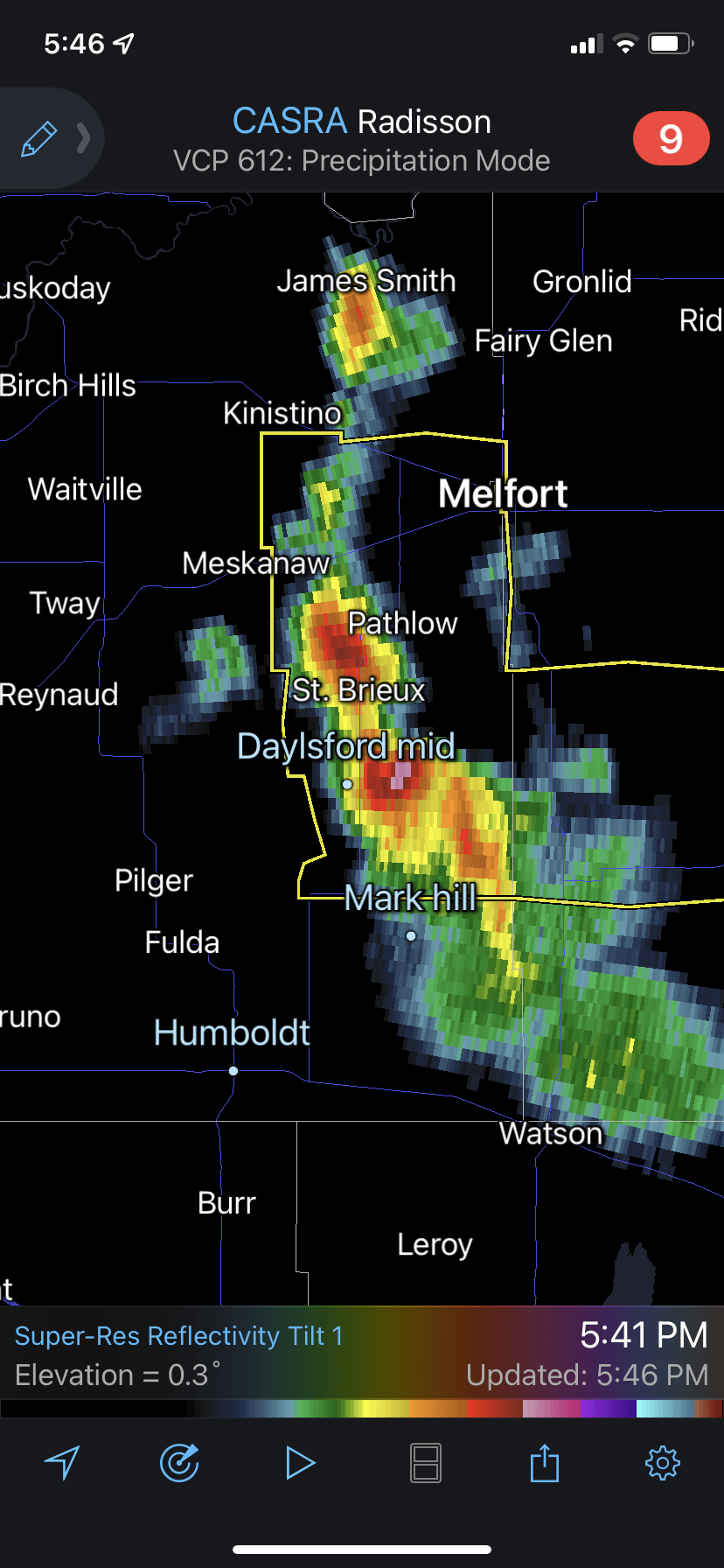Tap the Humboldt location marker

[x=233, y=1071]
